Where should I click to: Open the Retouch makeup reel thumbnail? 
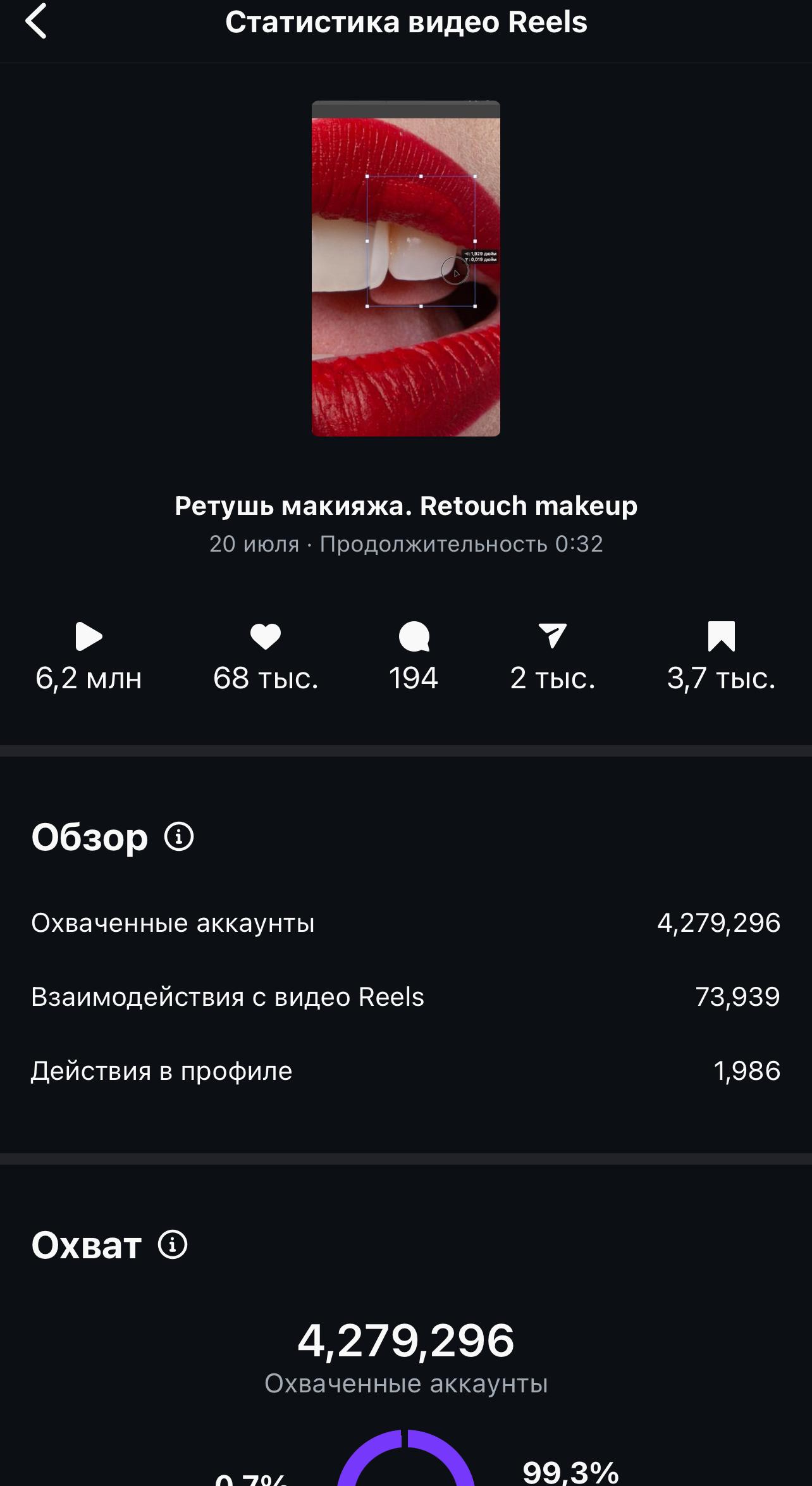coord(406,268)
